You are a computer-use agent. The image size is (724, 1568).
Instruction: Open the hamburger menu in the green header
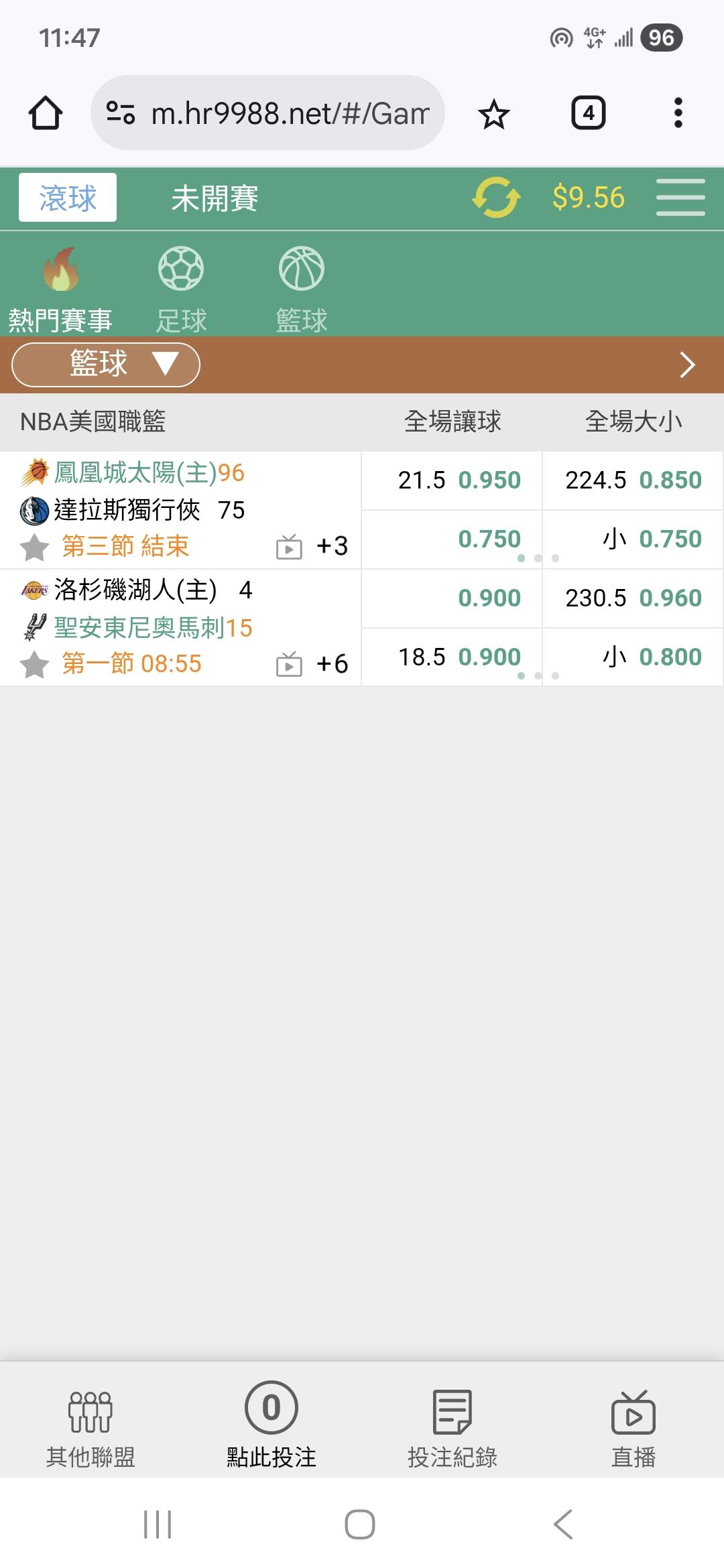point(680,198)
